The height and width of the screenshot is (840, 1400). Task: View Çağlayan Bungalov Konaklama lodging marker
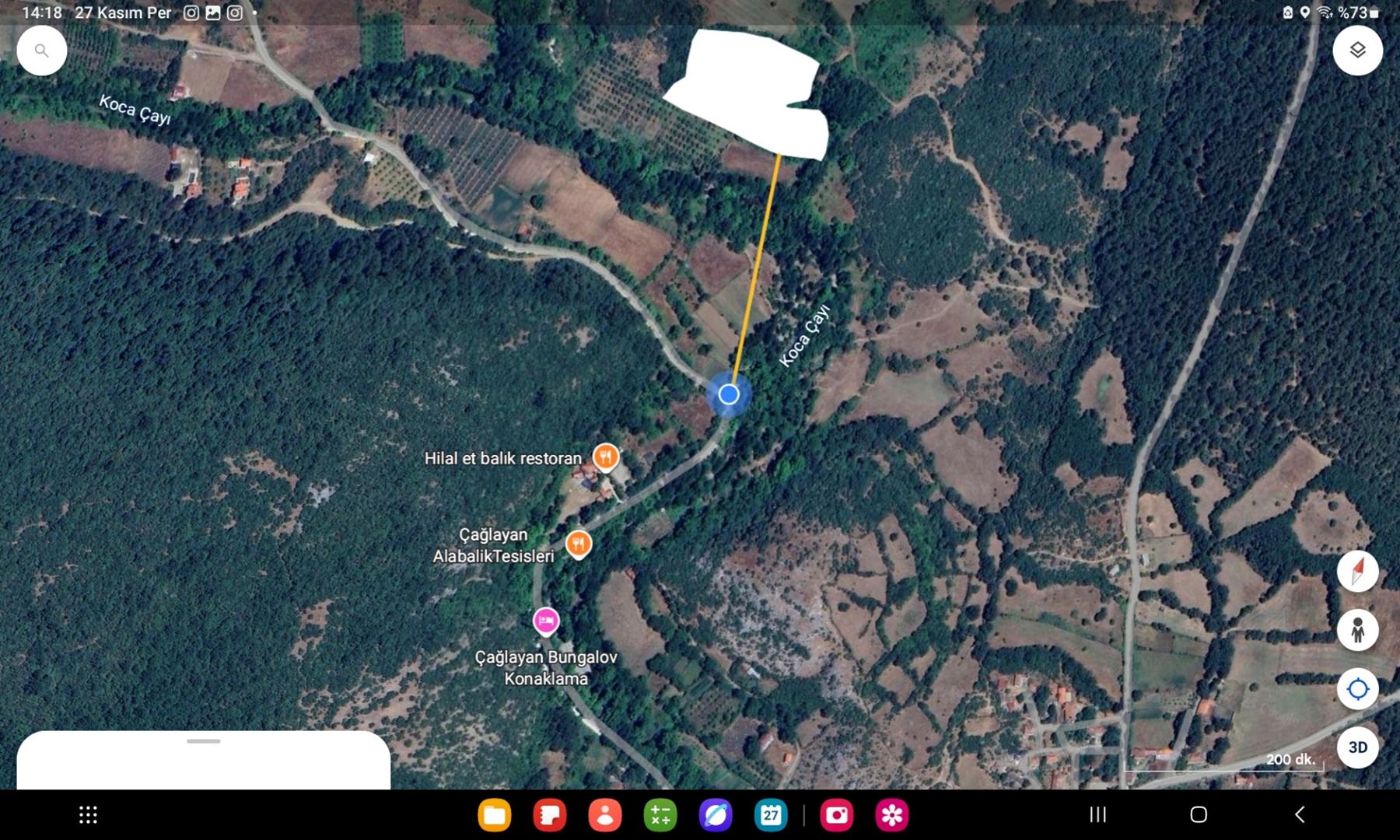(x=546, y=621)
